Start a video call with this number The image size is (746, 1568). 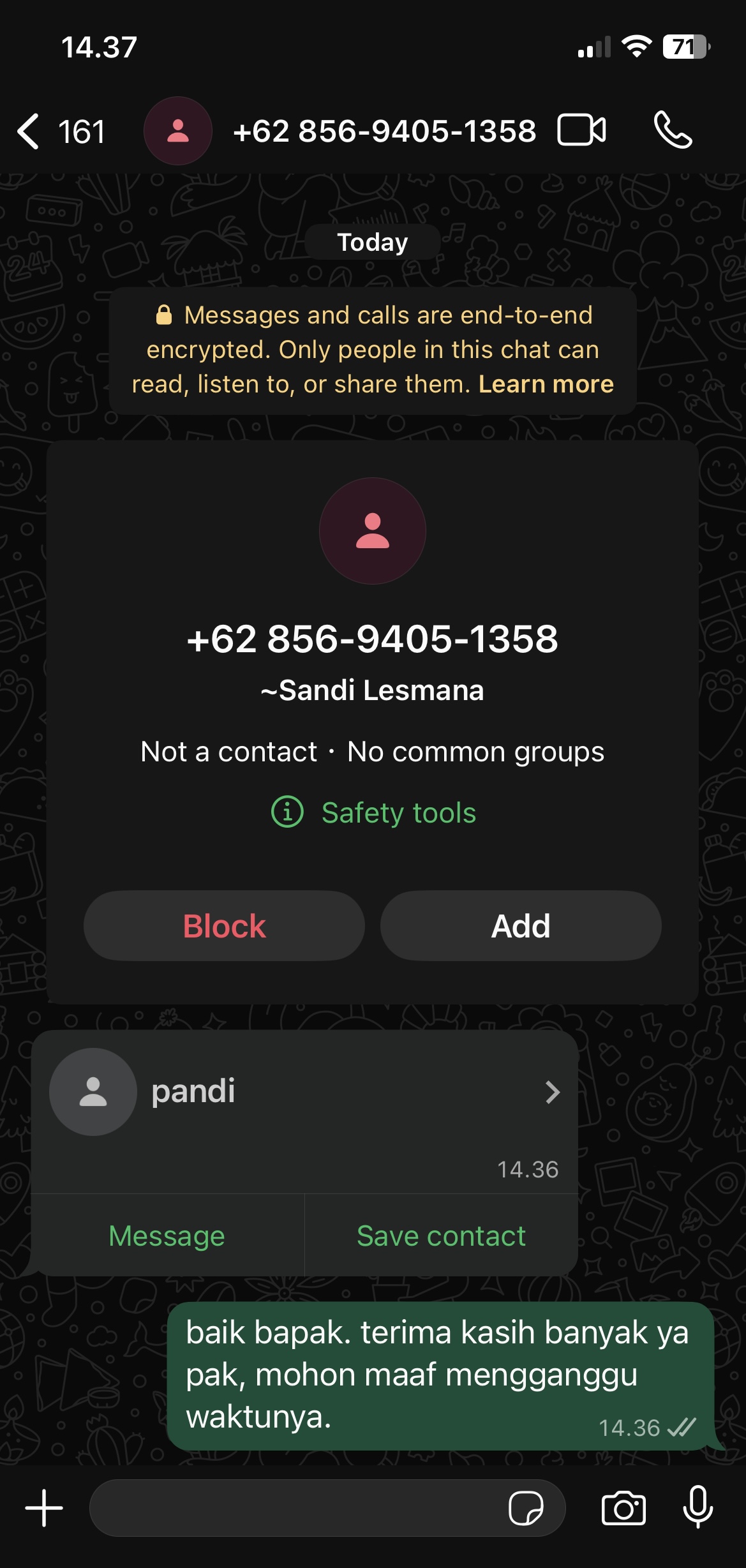click(581, 130)
